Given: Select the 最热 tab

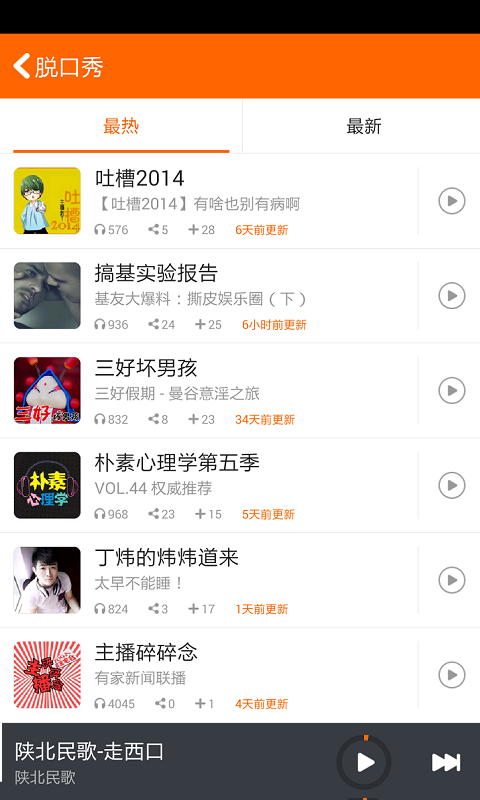Looking at the screenshot, I should point(121,126).
